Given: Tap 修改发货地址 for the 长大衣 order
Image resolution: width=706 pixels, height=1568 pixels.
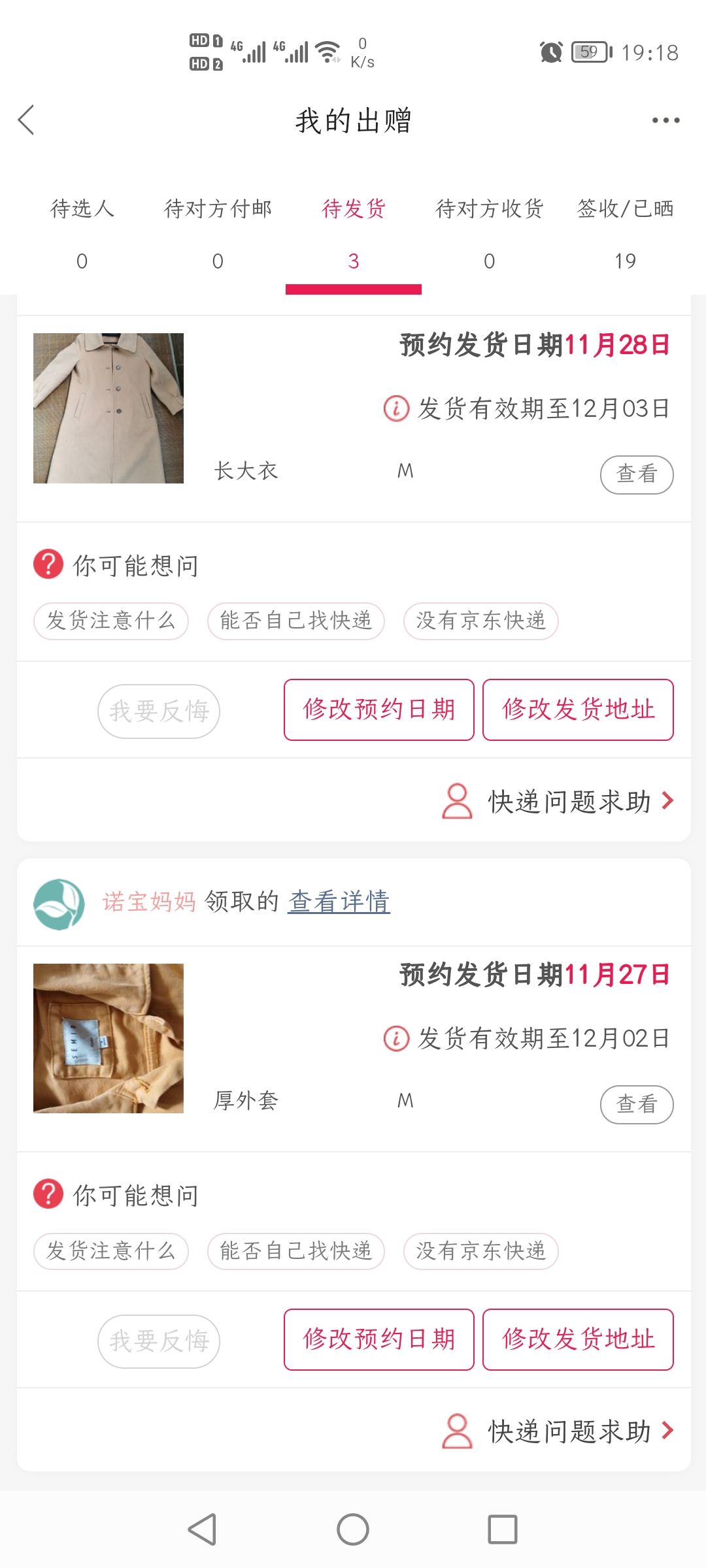Looking at the screenshot, I should [578, 710].
